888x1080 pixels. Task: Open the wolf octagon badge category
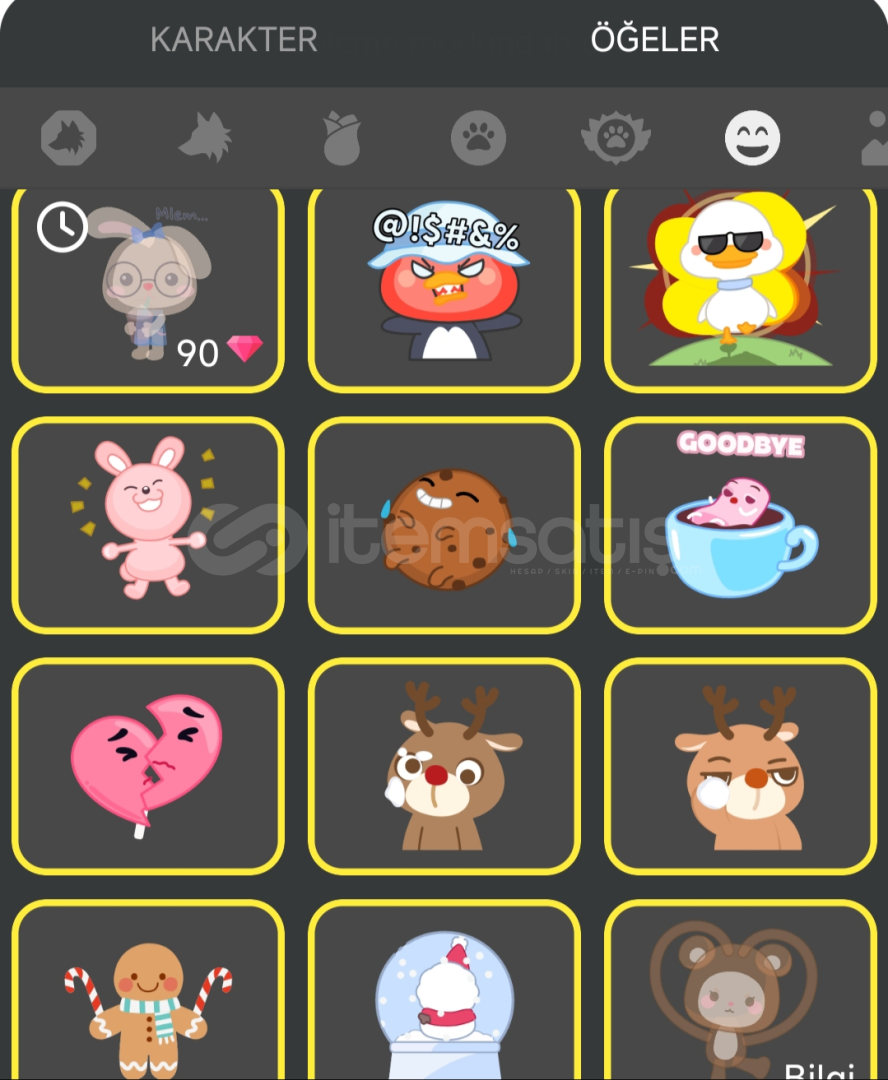click(68, 138)
